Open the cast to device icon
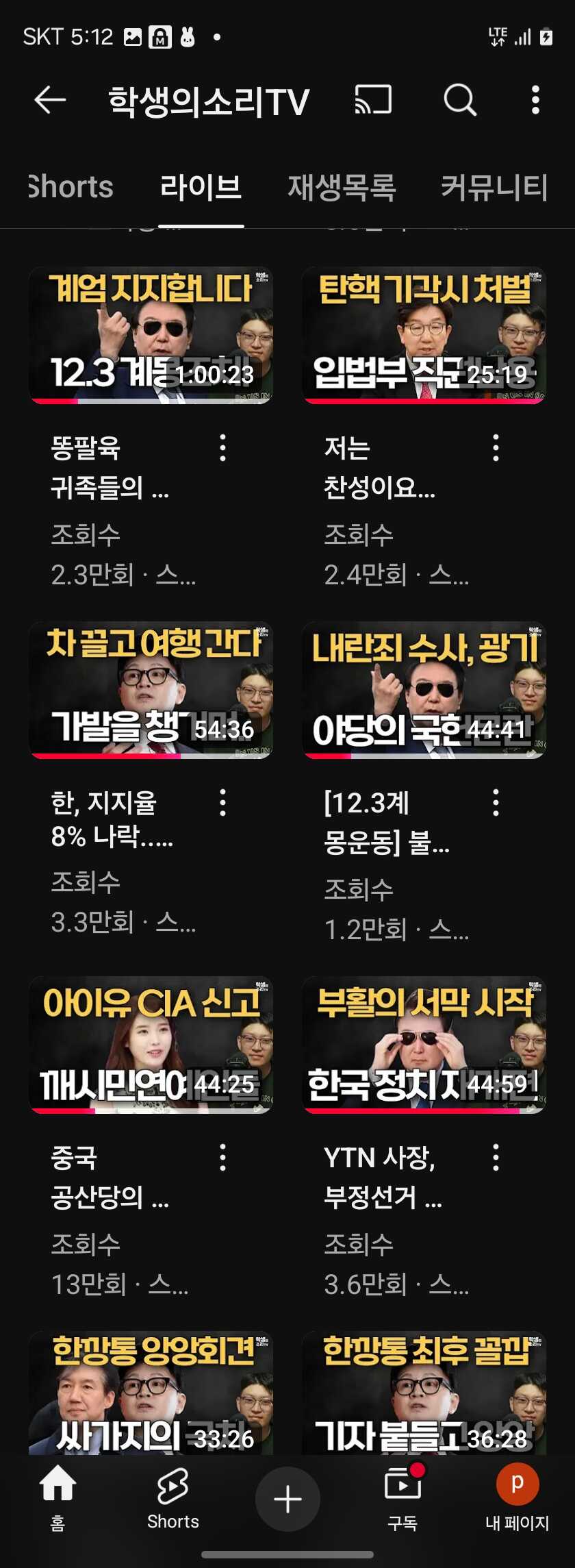The height and width of the screenshot is (1568, 575). [x=373, y=101]
